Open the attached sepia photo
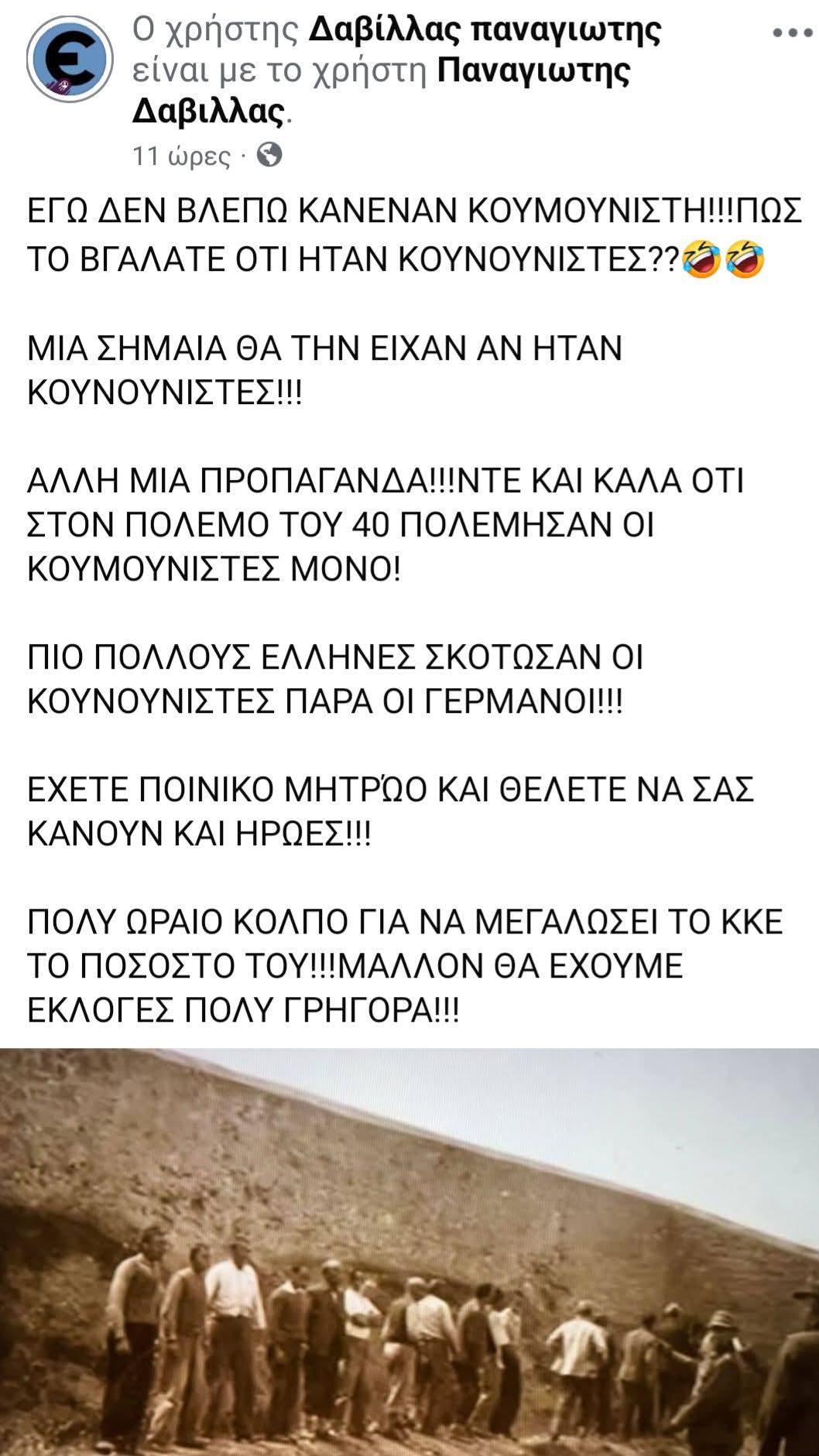This screenshot has height=1456, width=819. pyautogui.click(x=409, y=1251)
